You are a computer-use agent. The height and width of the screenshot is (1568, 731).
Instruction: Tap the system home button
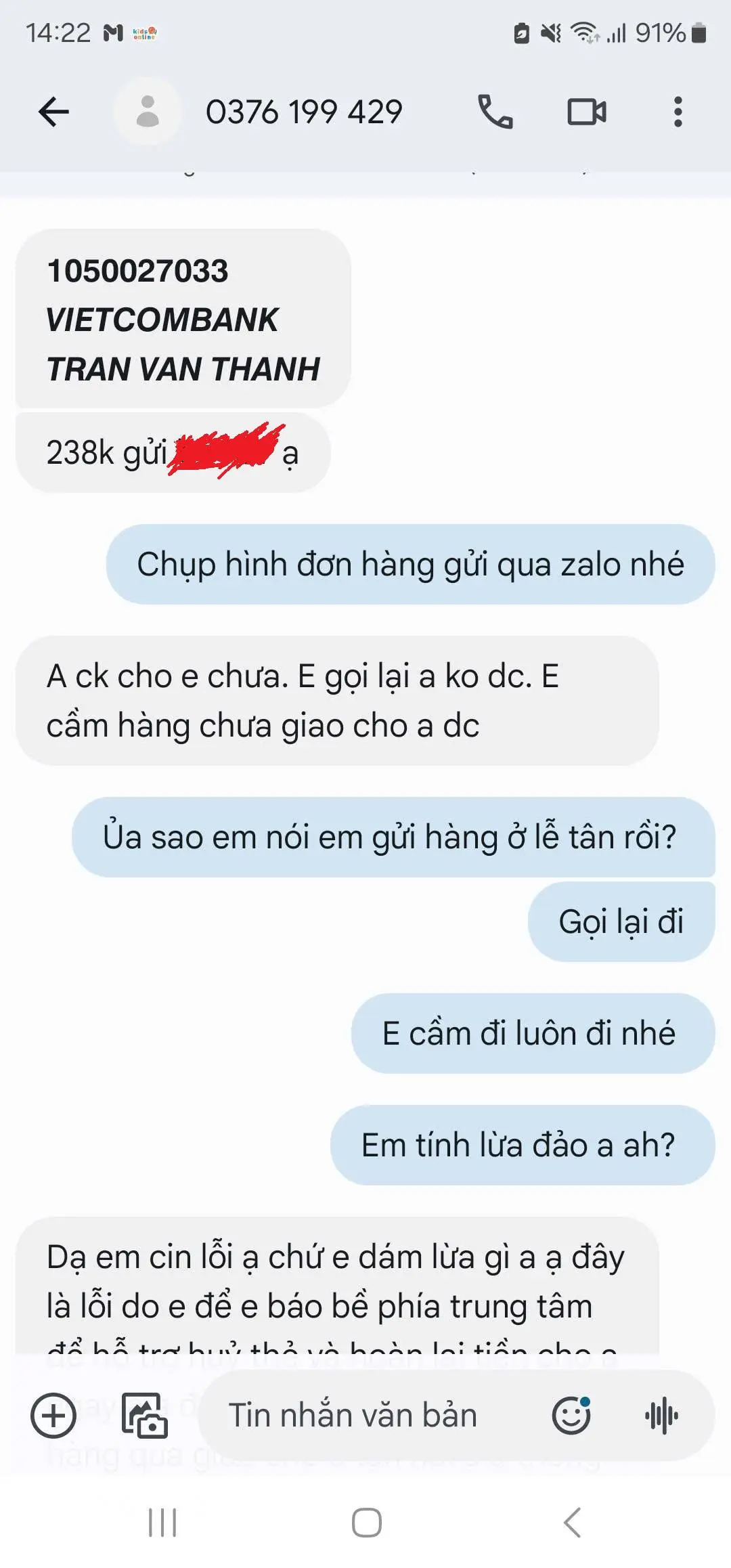[366, 1523]
